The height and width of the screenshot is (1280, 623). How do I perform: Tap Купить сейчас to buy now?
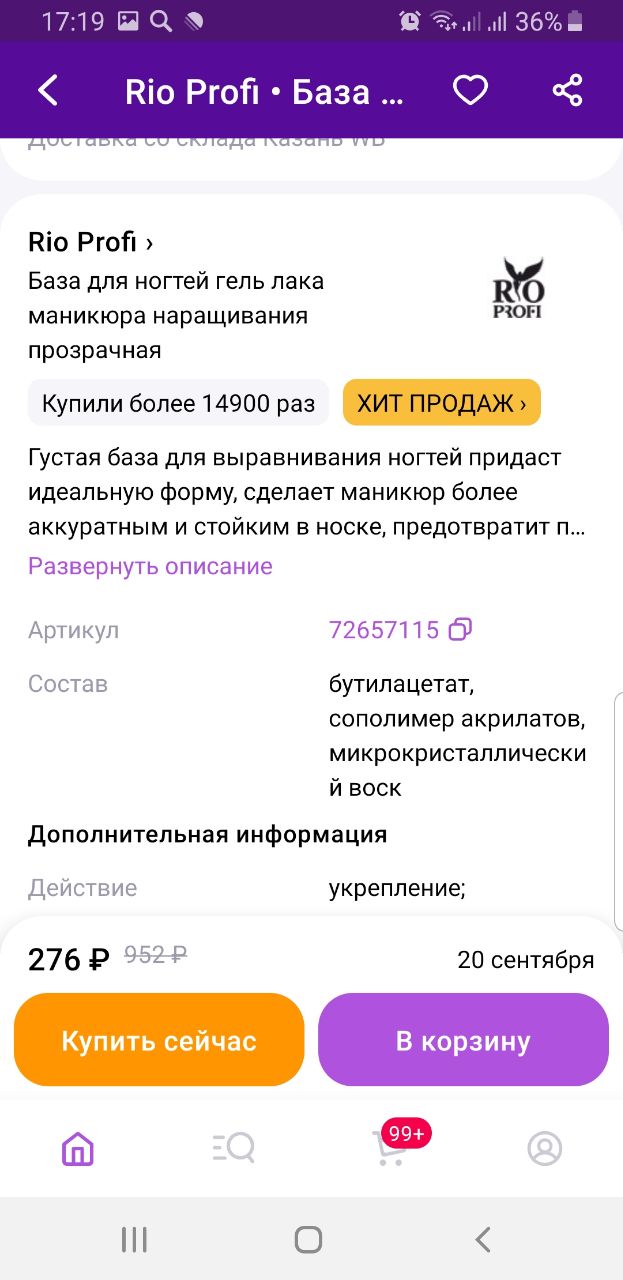(159, 1040)
